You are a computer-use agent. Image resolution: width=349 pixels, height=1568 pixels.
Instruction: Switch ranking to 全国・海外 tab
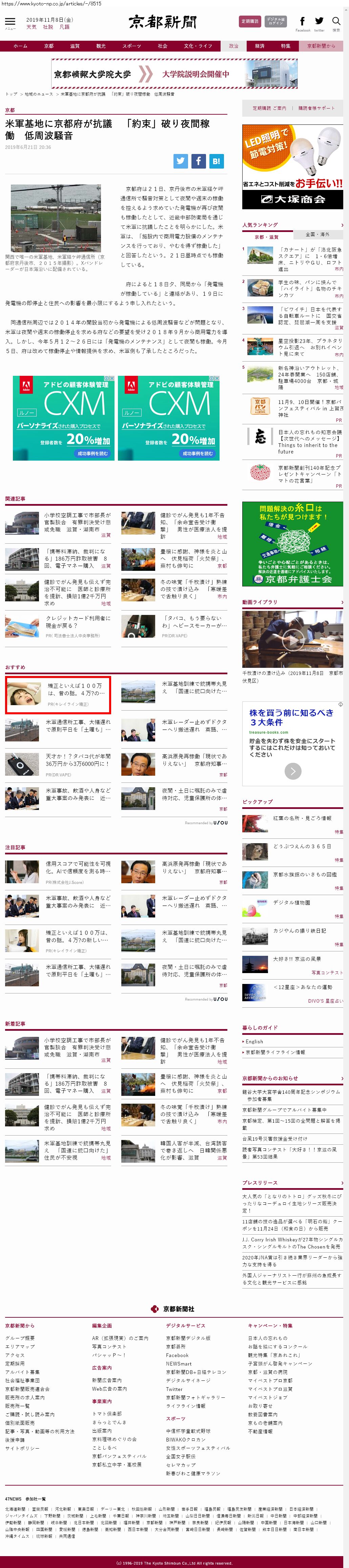(317, 234)
